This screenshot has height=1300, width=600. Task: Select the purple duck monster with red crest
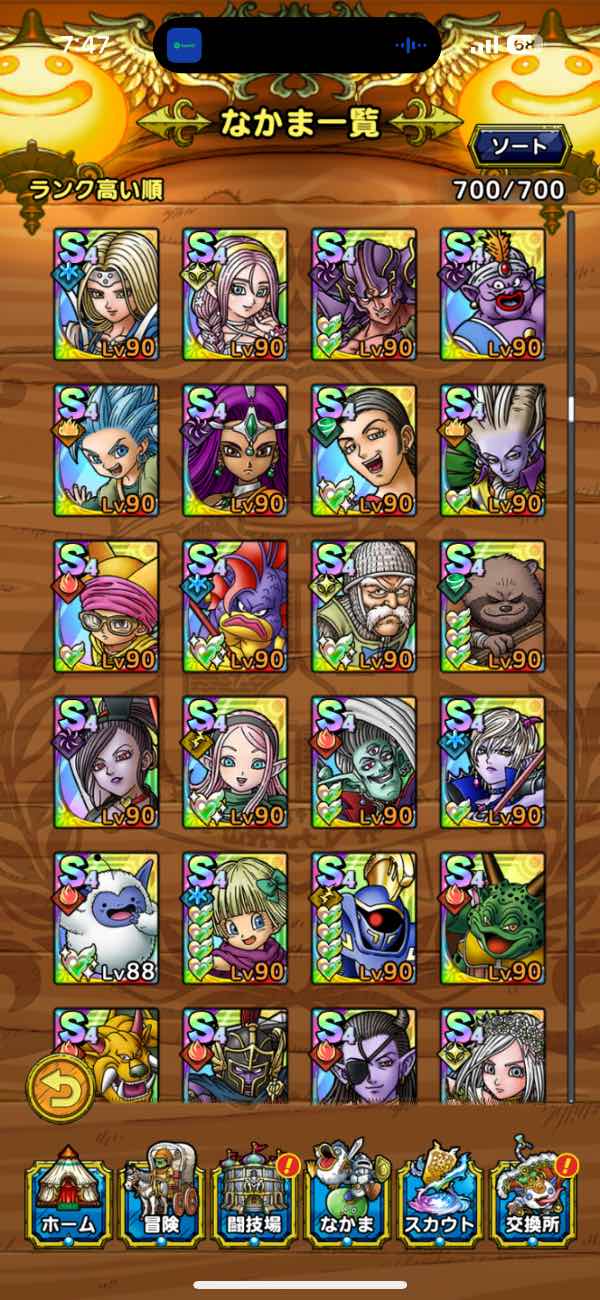(x=235, y=606)
